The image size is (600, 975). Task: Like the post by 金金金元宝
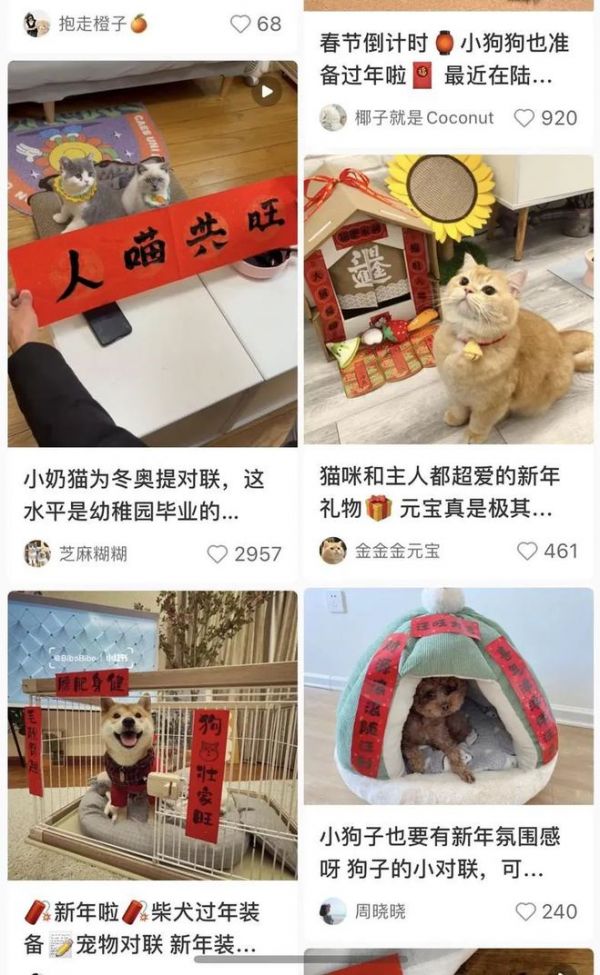pos(527,550)
